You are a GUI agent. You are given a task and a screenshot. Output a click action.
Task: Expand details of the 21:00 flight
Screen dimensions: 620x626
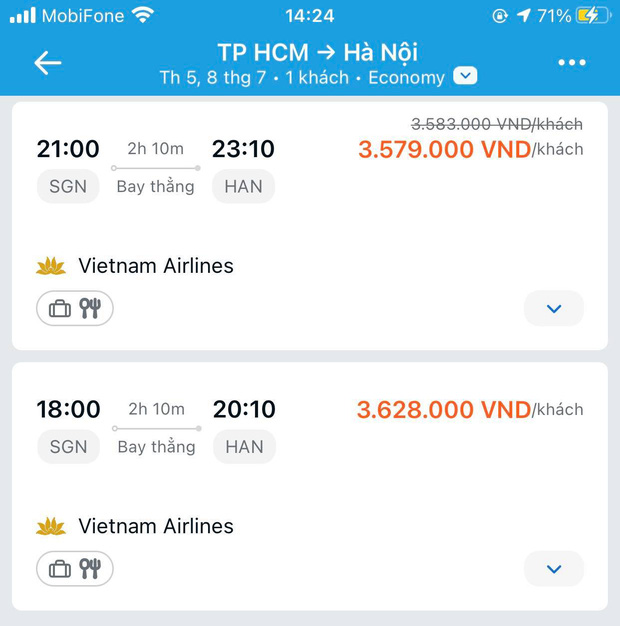coord(553,309)
